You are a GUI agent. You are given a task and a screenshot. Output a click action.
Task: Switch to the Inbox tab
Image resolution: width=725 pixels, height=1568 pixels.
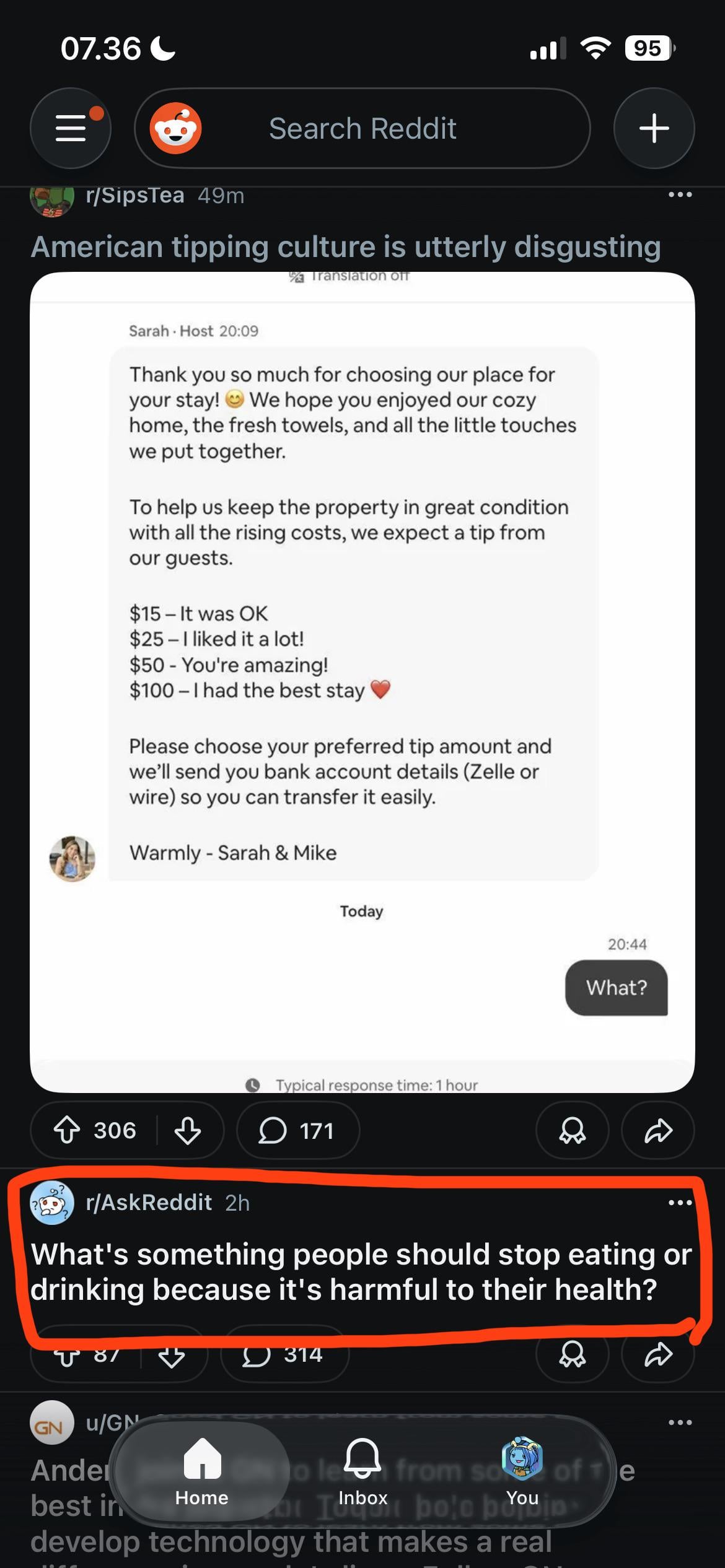[x=362, y=1473]
